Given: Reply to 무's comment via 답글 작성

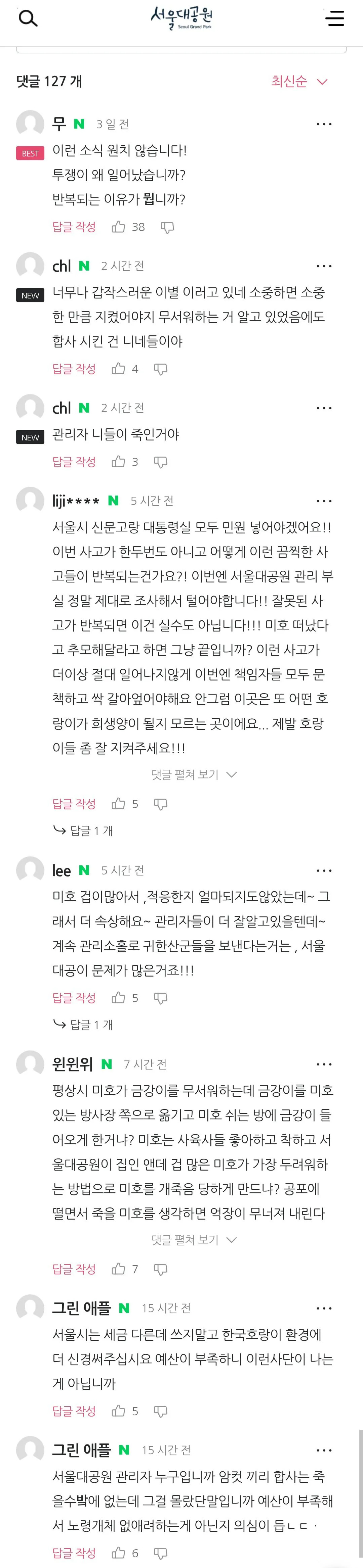Looking at the screenshot, I should [x=74, y=227].
